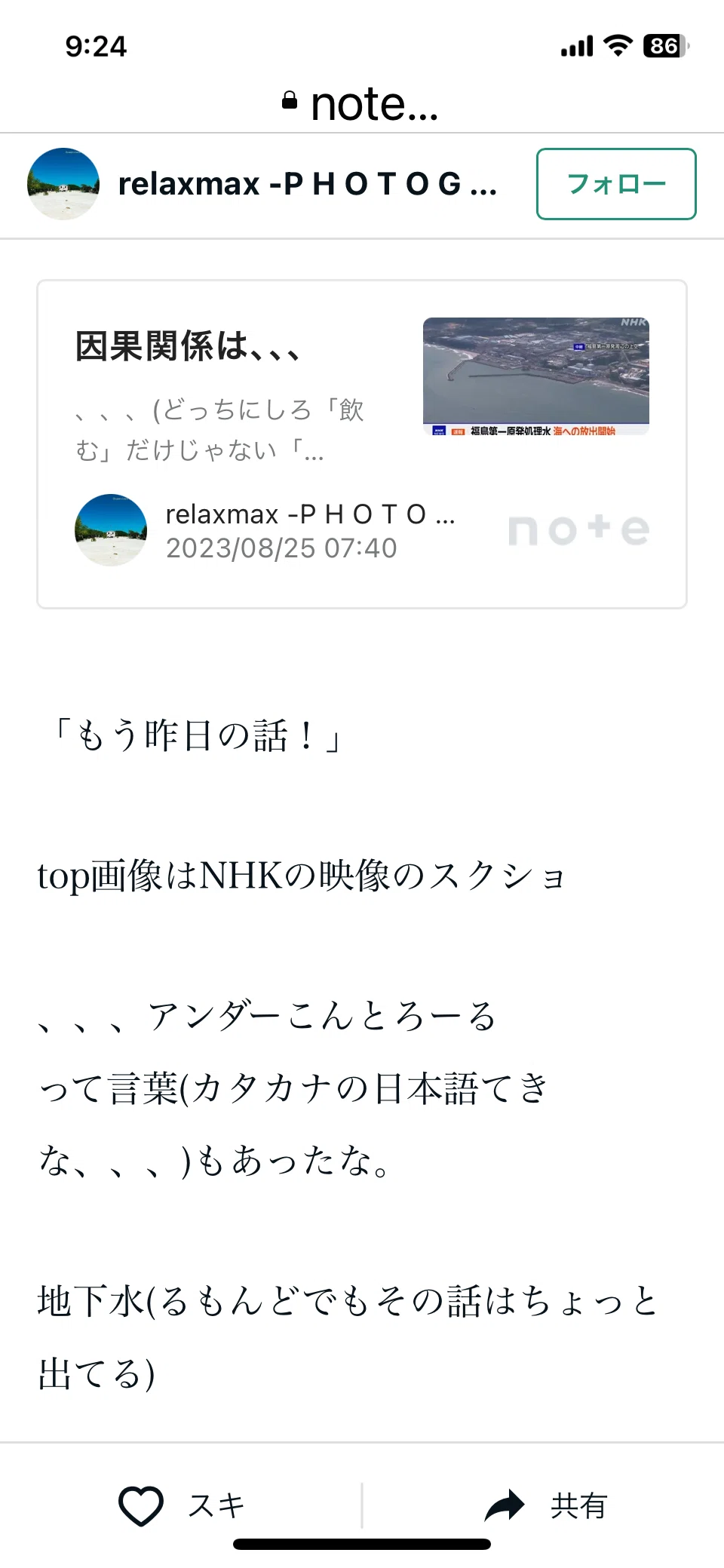Like this post with the スキ heart
The height and width of the screenshot is (1568, 724).
coord(182,1505)
